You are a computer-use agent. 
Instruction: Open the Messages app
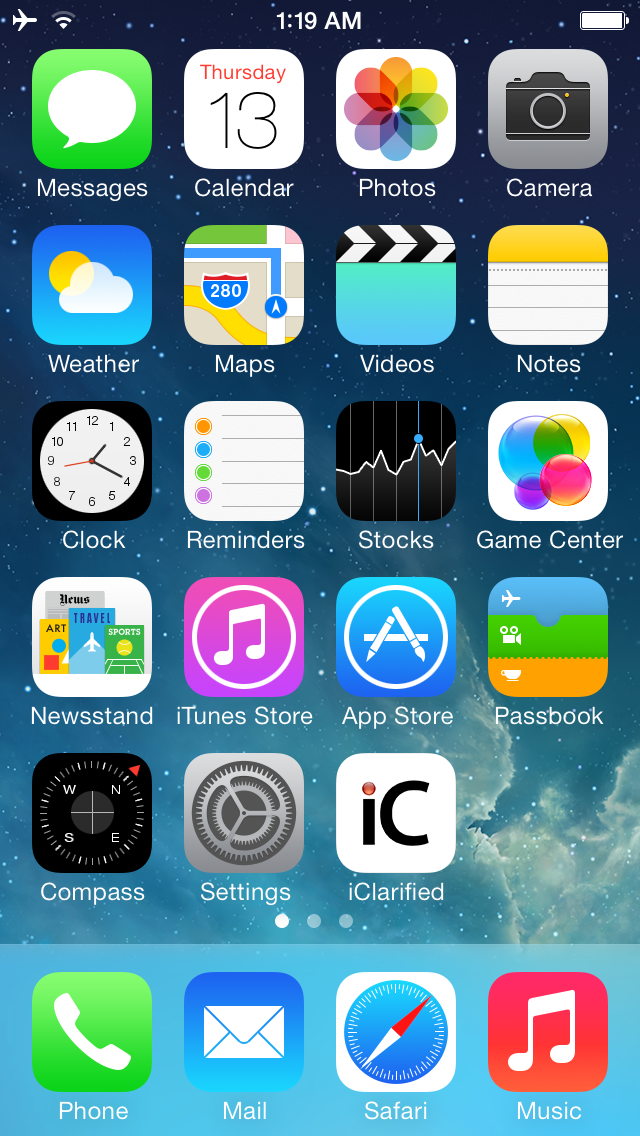coord(92,109)
